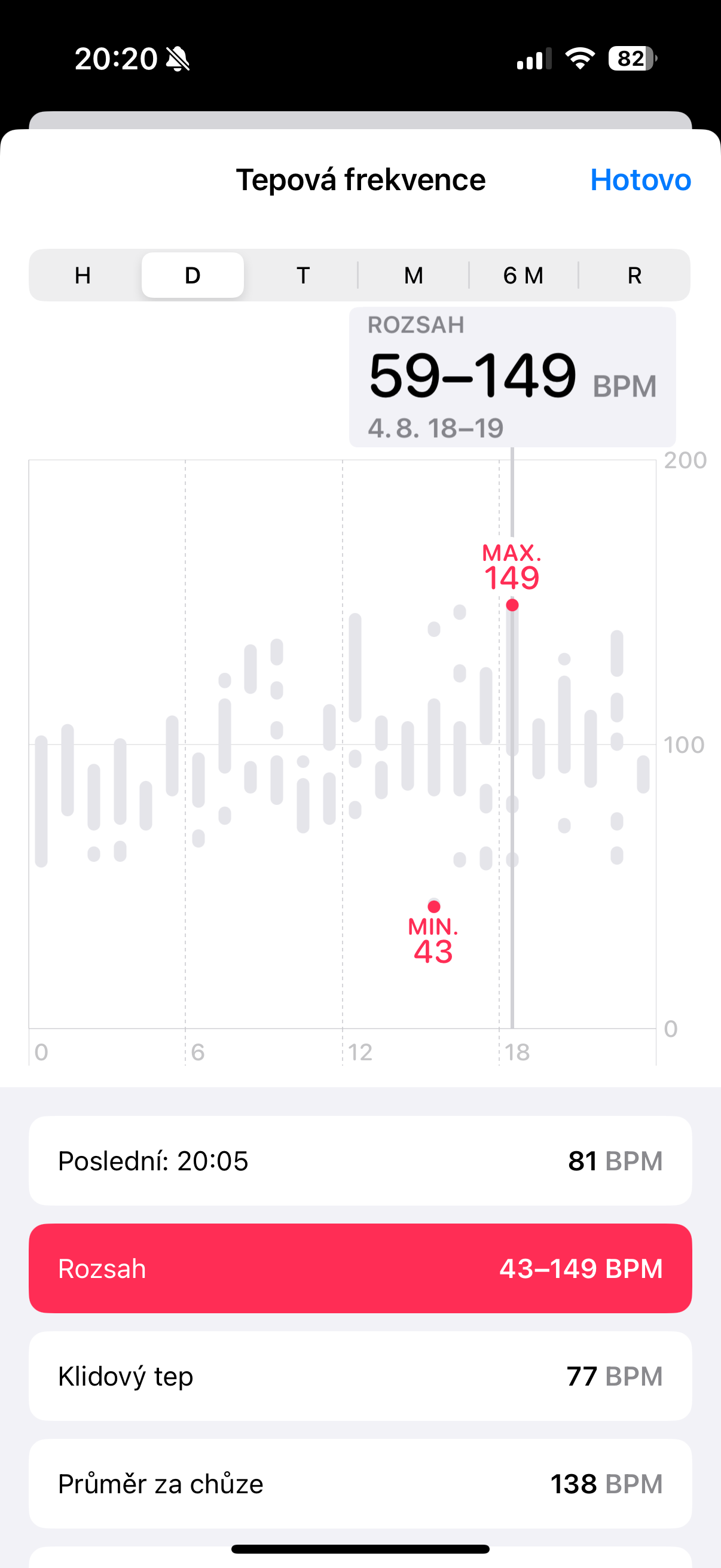This screenshot has width=721, height=1568.
Task: Switch to the H hourly view
Action: pos(83,276)
